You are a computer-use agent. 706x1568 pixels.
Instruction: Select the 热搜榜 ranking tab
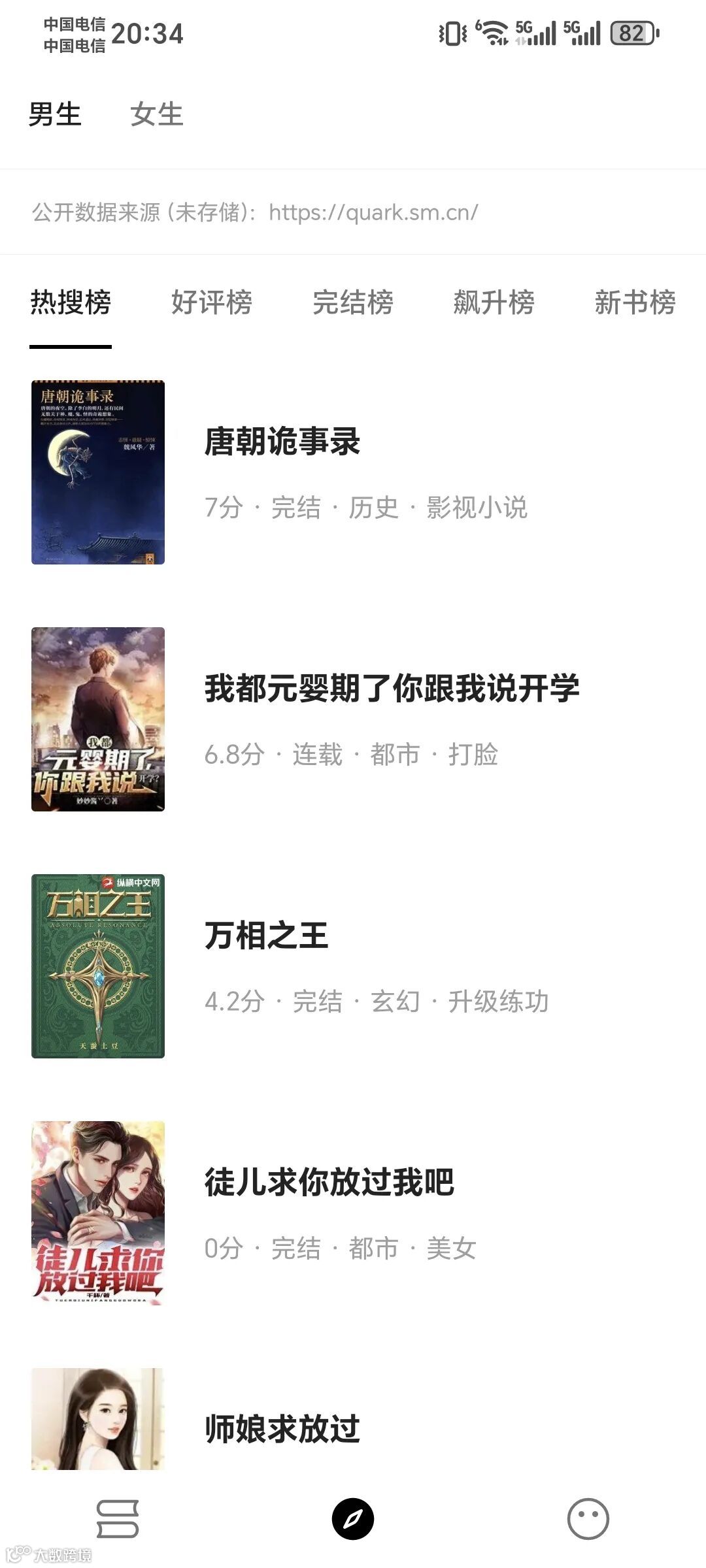(x=71, y=302)
